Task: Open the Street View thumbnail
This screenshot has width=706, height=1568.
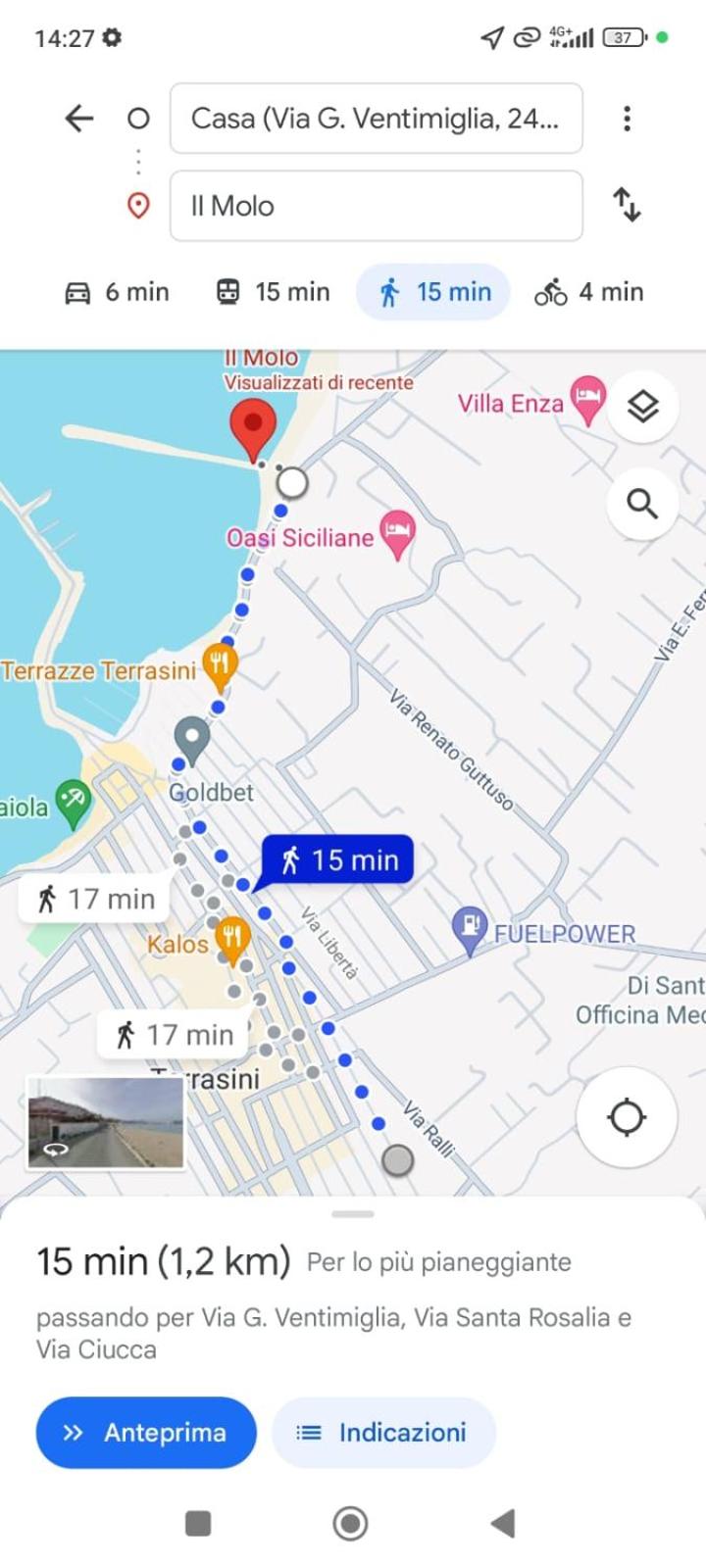Action: pyautogui.click(x=105, y=1122)
